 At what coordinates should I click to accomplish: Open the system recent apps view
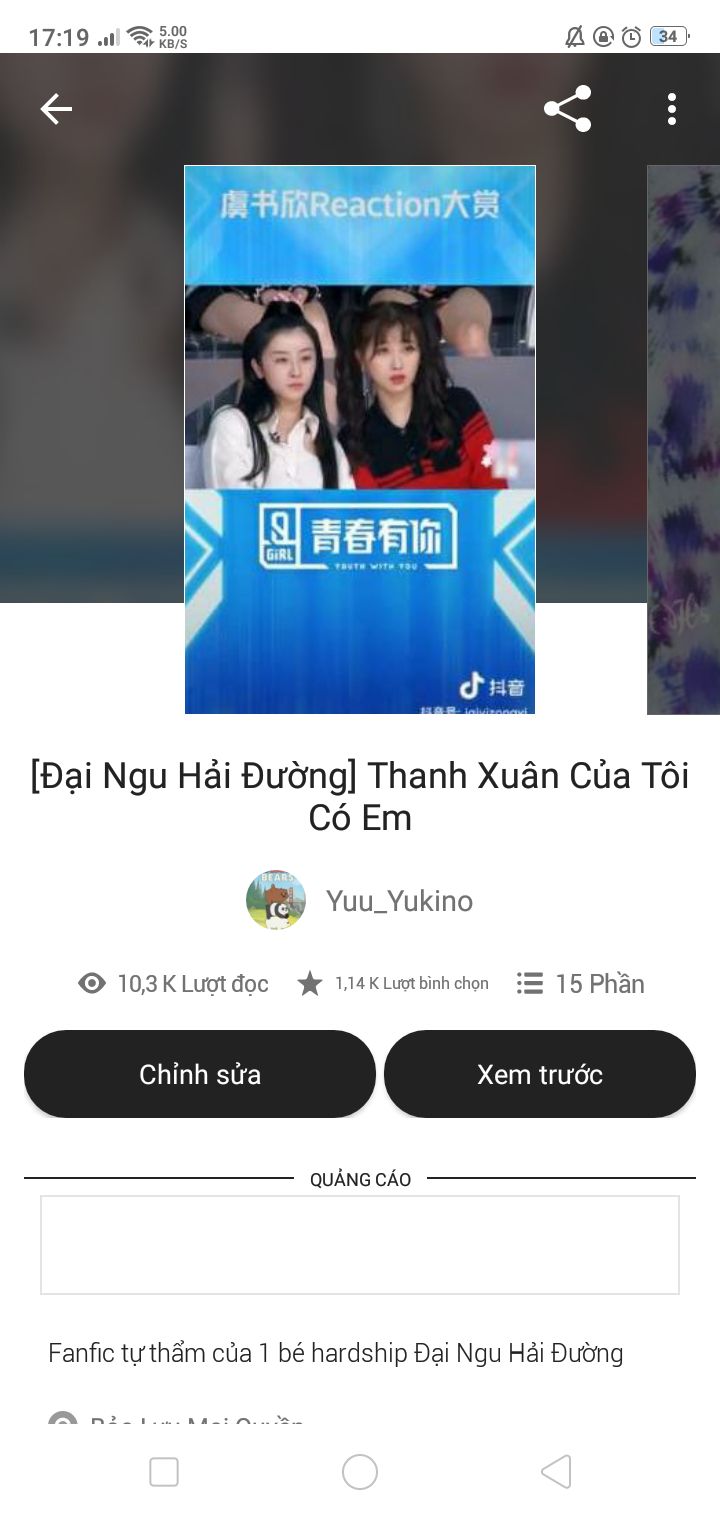(164, 1472)
